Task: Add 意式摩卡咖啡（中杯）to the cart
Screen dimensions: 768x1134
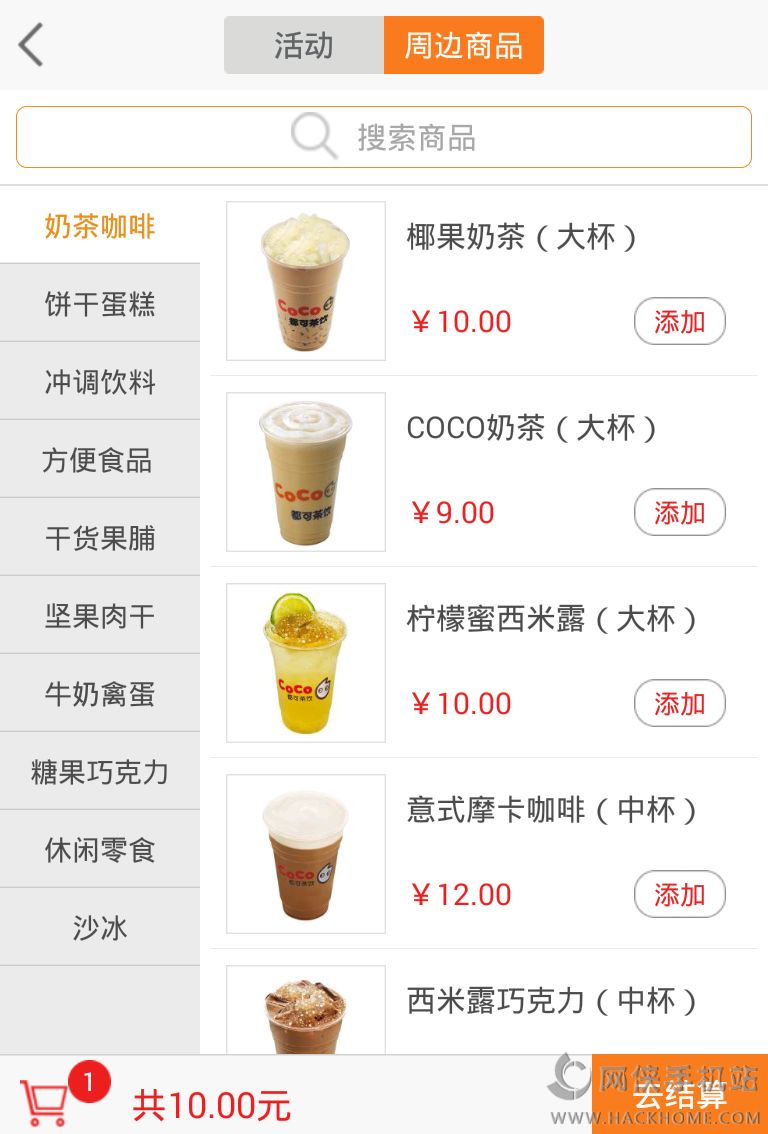Action: point(679,895)
